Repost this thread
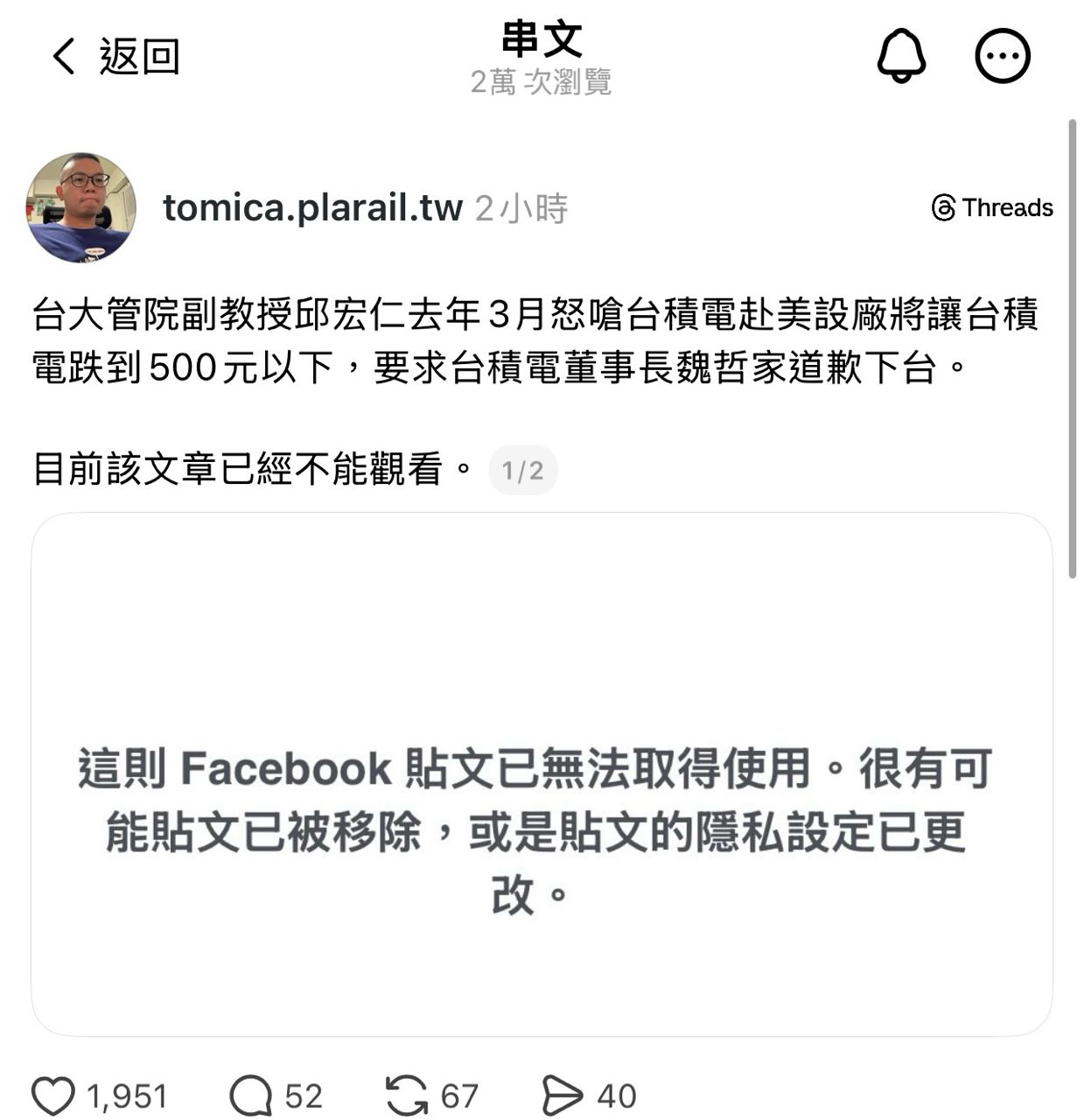 tap(407, 1095)
